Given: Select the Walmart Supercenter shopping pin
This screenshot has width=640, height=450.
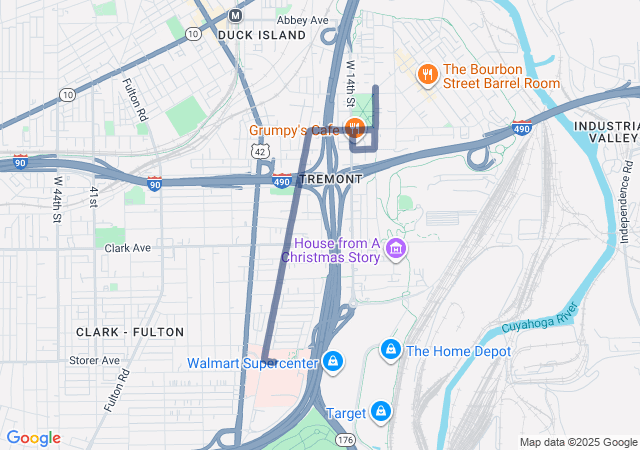Looking at the screenshot, I should pos(333,362).
